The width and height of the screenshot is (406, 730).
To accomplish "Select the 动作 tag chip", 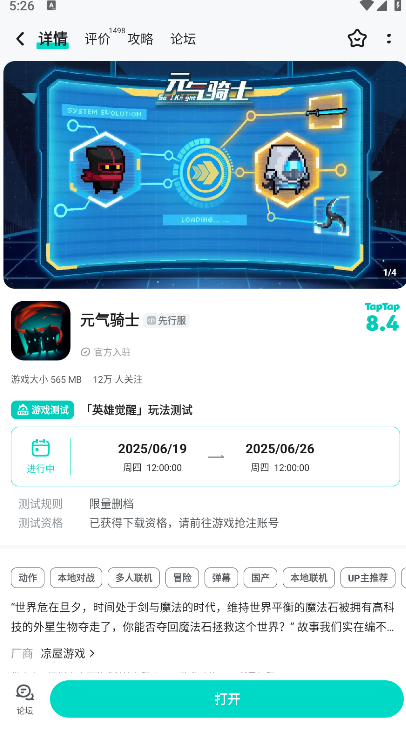I will click(28, 578).
